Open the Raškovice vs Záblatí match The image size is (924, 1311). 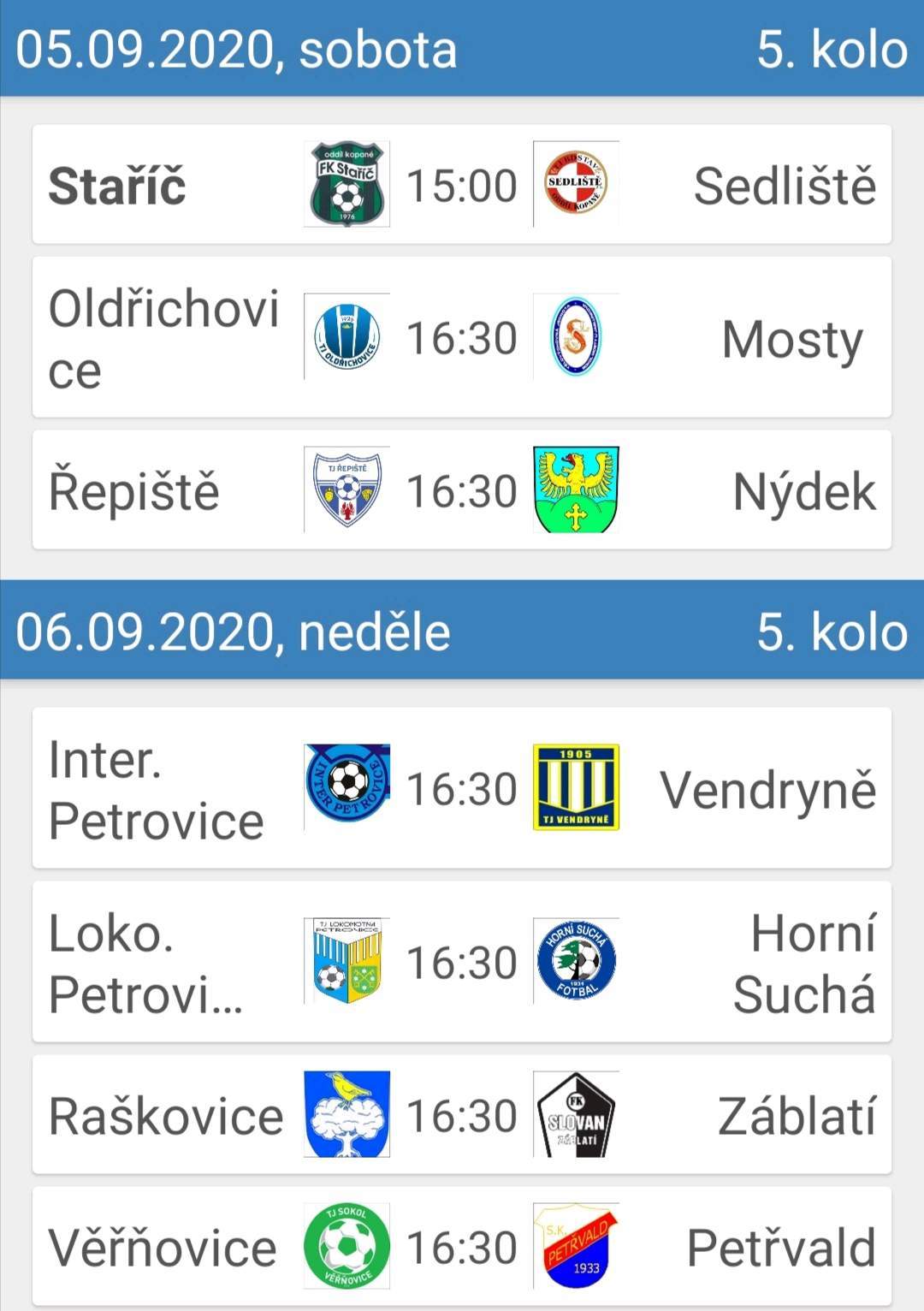[x=462, y=1115]
